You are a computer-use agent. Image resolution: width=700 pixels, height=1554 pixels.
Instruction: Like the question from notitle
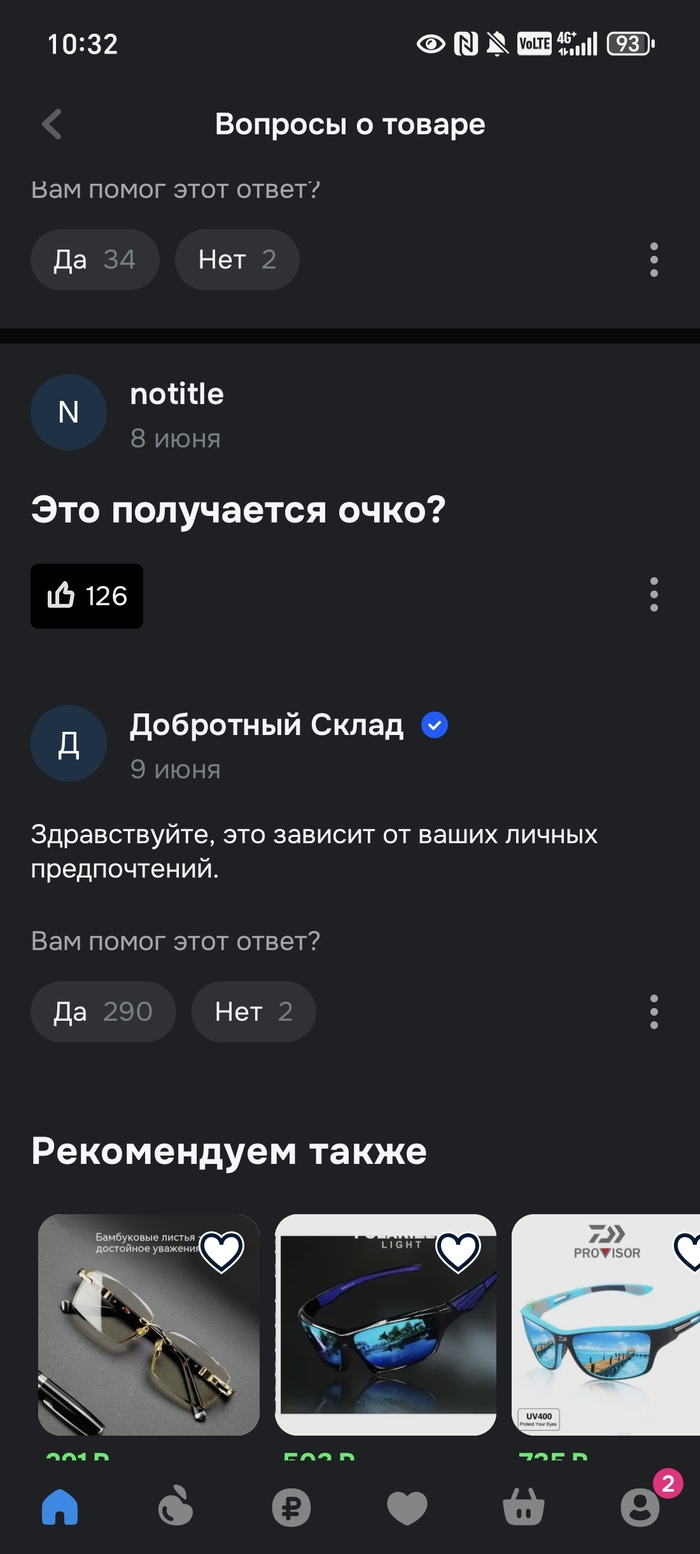click(x=87, y=596)
